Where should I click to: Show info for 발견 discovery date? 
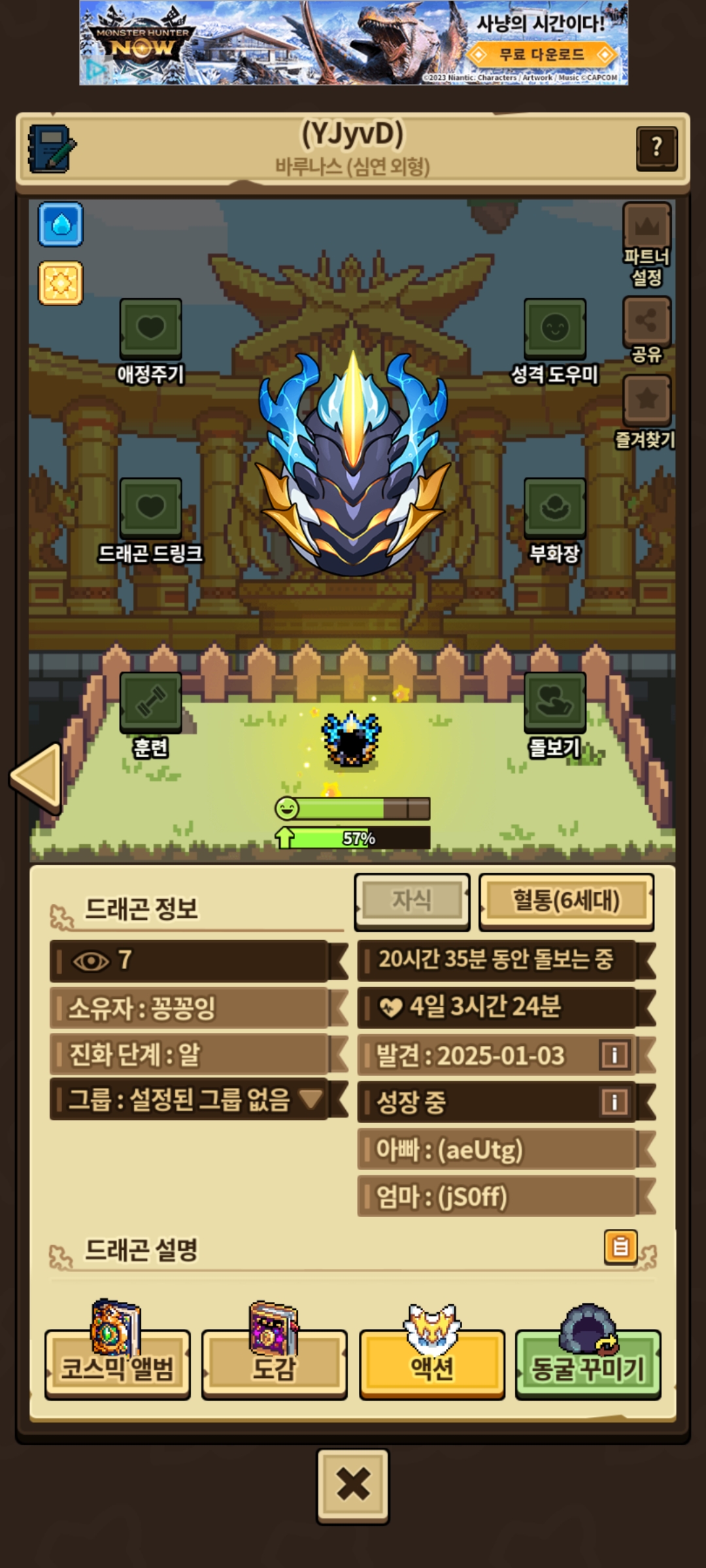tap(614, 1054)
